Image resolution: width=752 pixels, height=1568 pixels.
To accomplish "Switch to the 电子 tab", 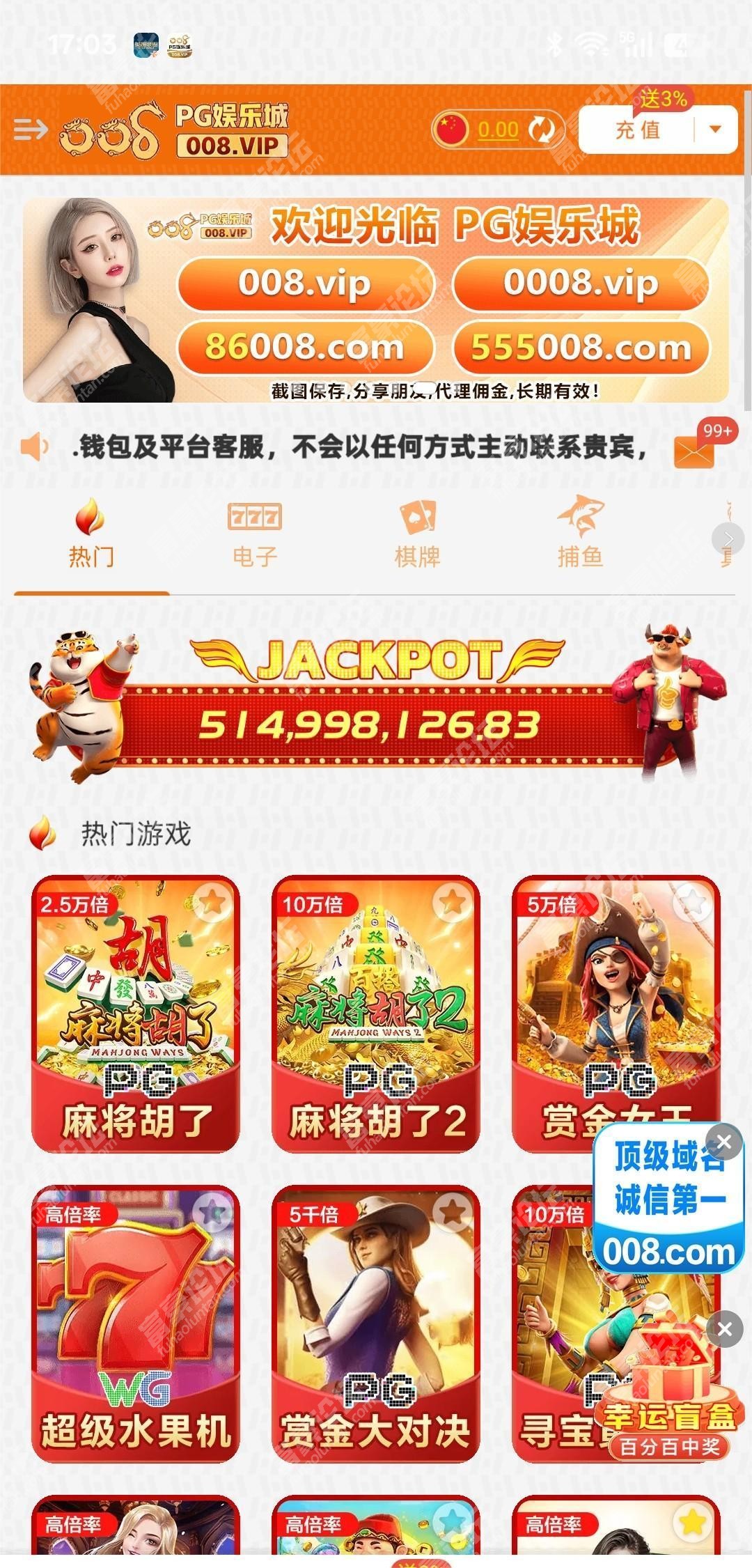I will [254, 533].
